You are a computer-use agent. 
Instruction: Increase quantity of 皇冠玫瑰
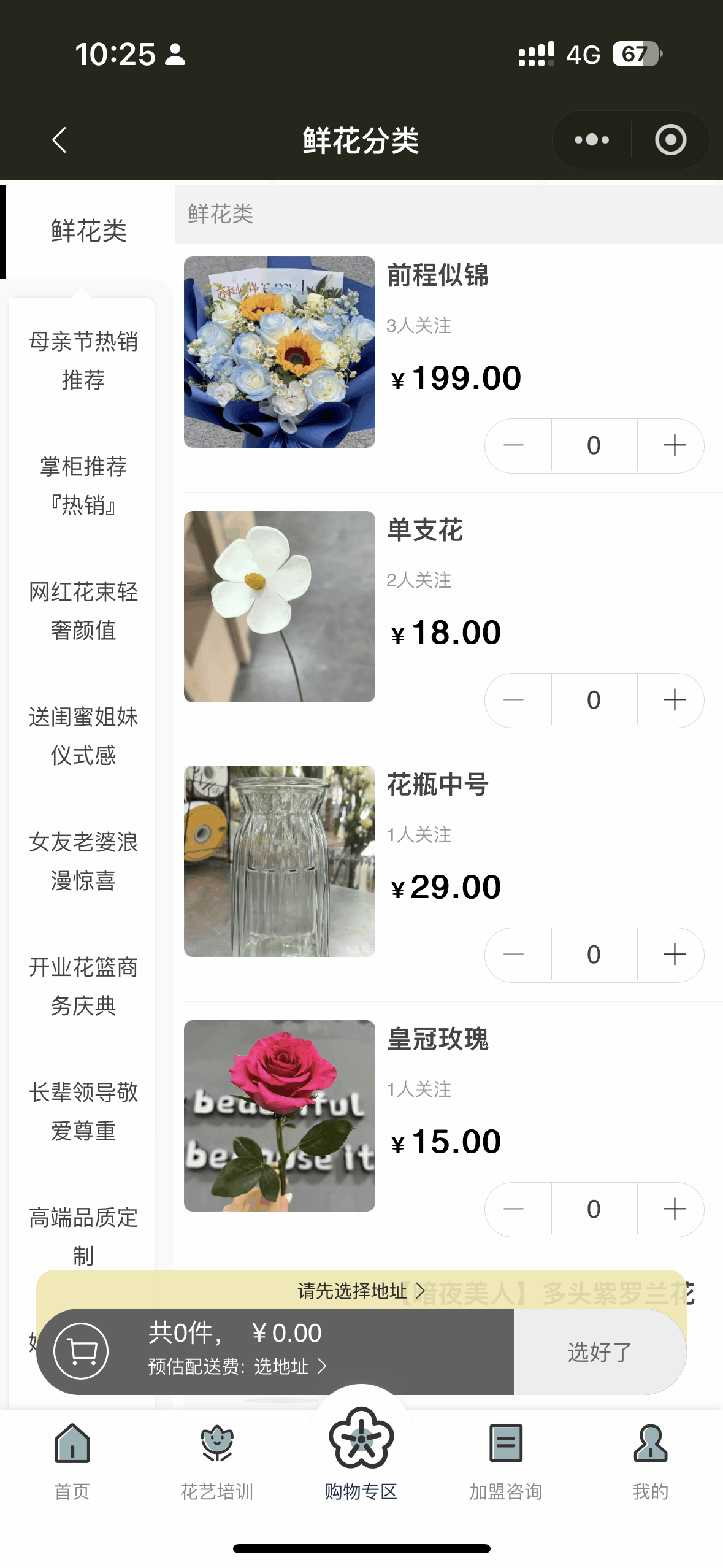674,1209
